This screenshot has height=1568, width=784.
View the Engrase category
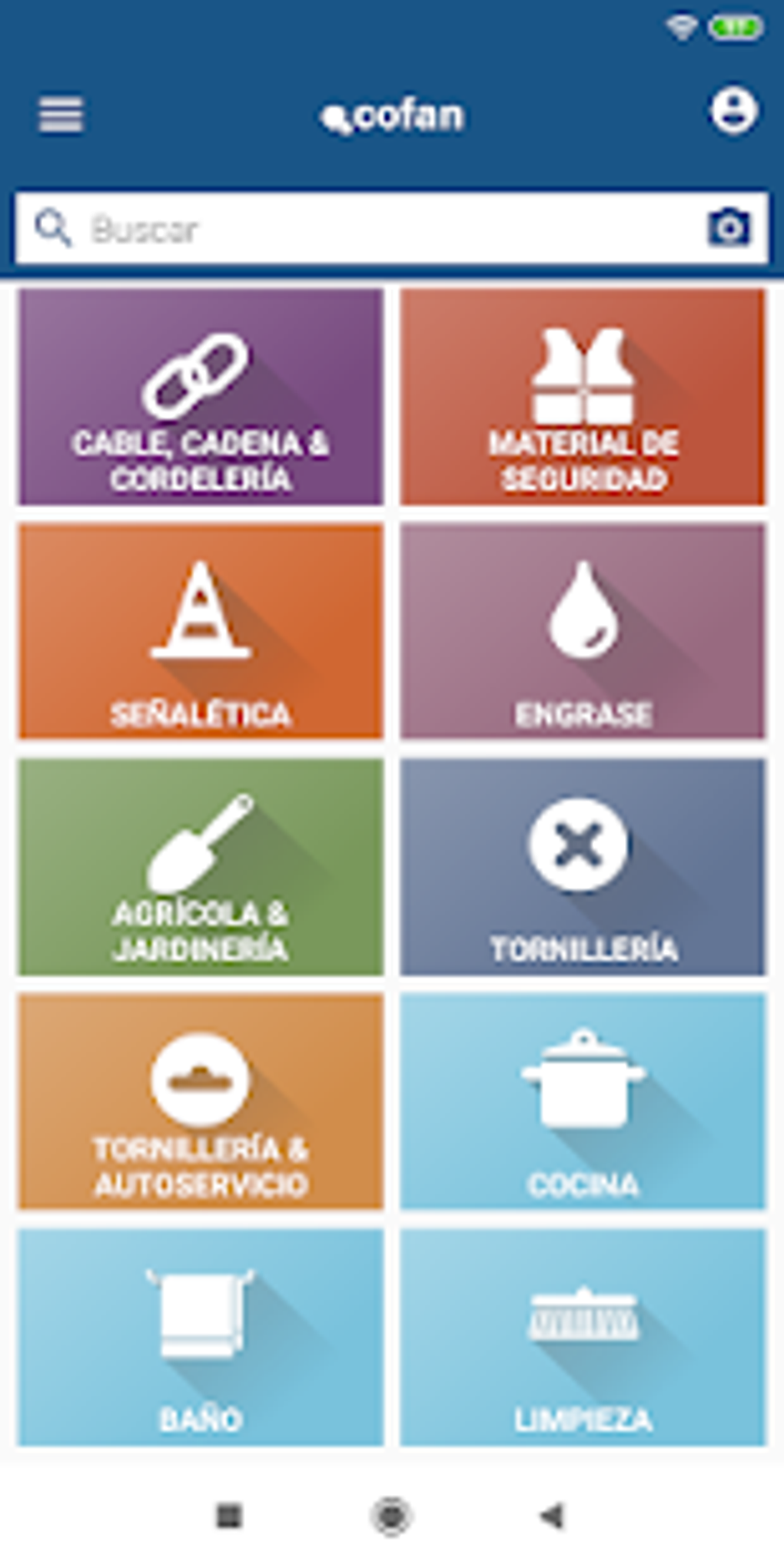tap(583, 631)
